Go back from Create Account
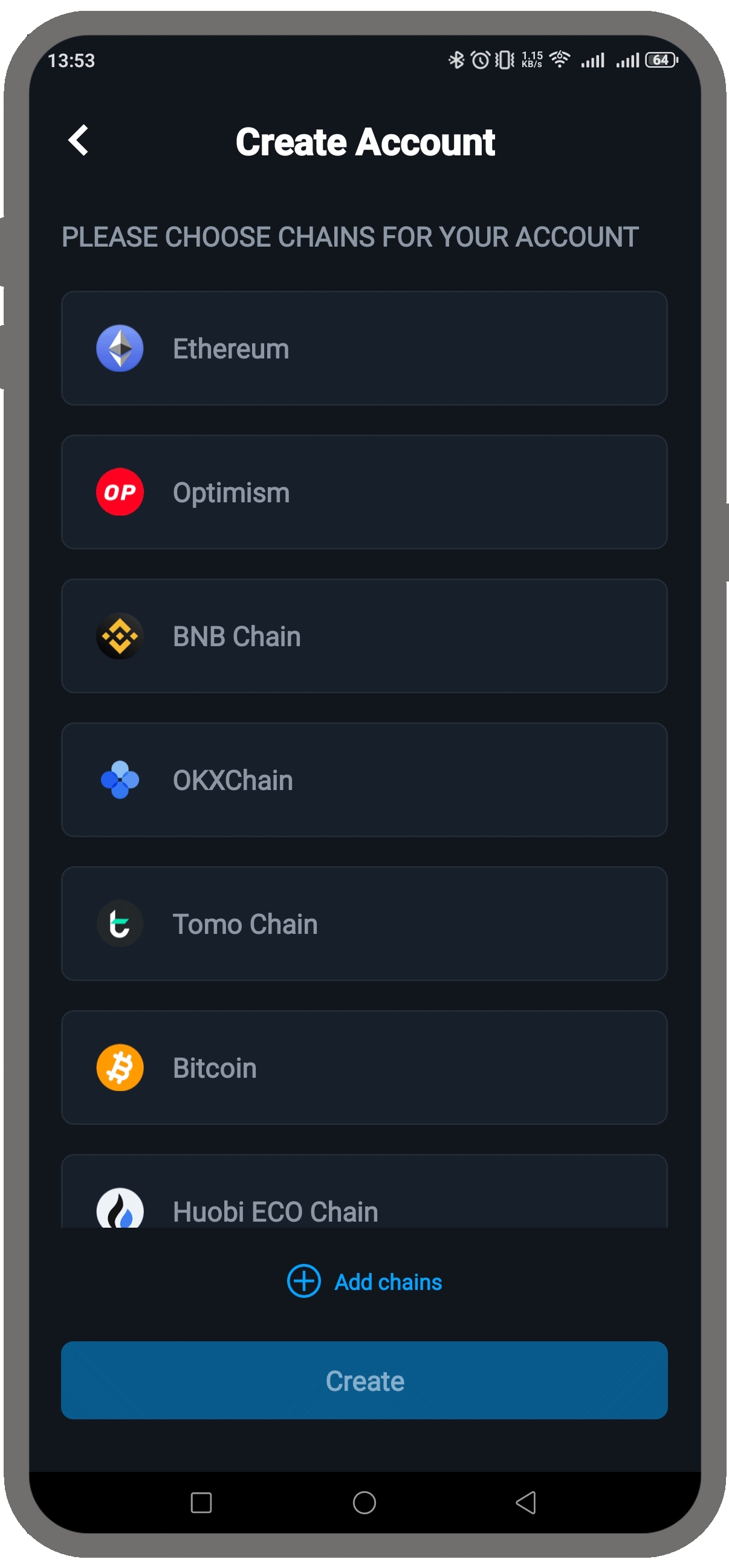The height and width of the screenshot is (1568, 729). tap(79, 141)
